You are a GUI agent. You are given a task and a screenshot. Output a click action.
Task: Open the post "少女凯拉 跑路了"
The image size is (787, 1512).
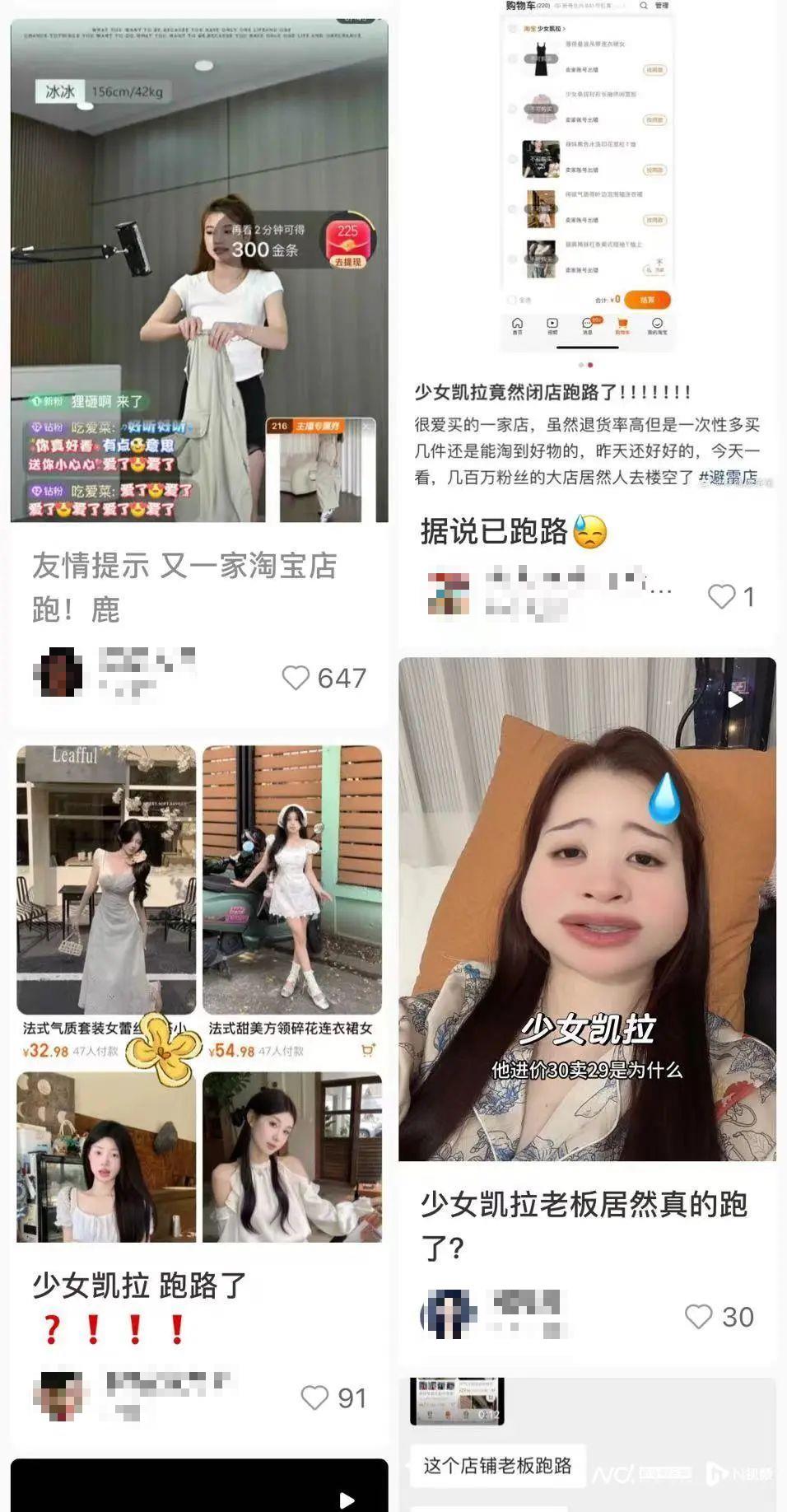coord(140,1286)
